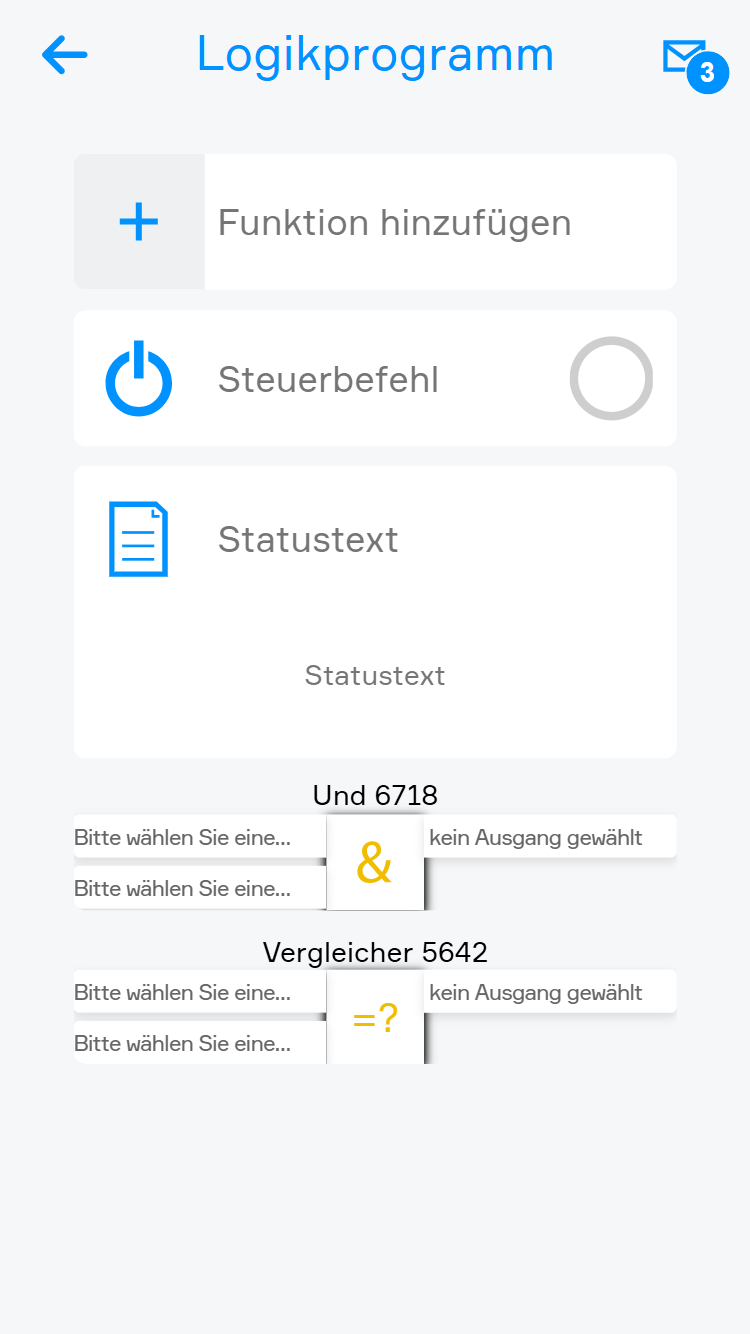Open the & block of Und 6718
Image resolution: width=750 pixels, height=1334 pixels.
click(x=375, y=864)
